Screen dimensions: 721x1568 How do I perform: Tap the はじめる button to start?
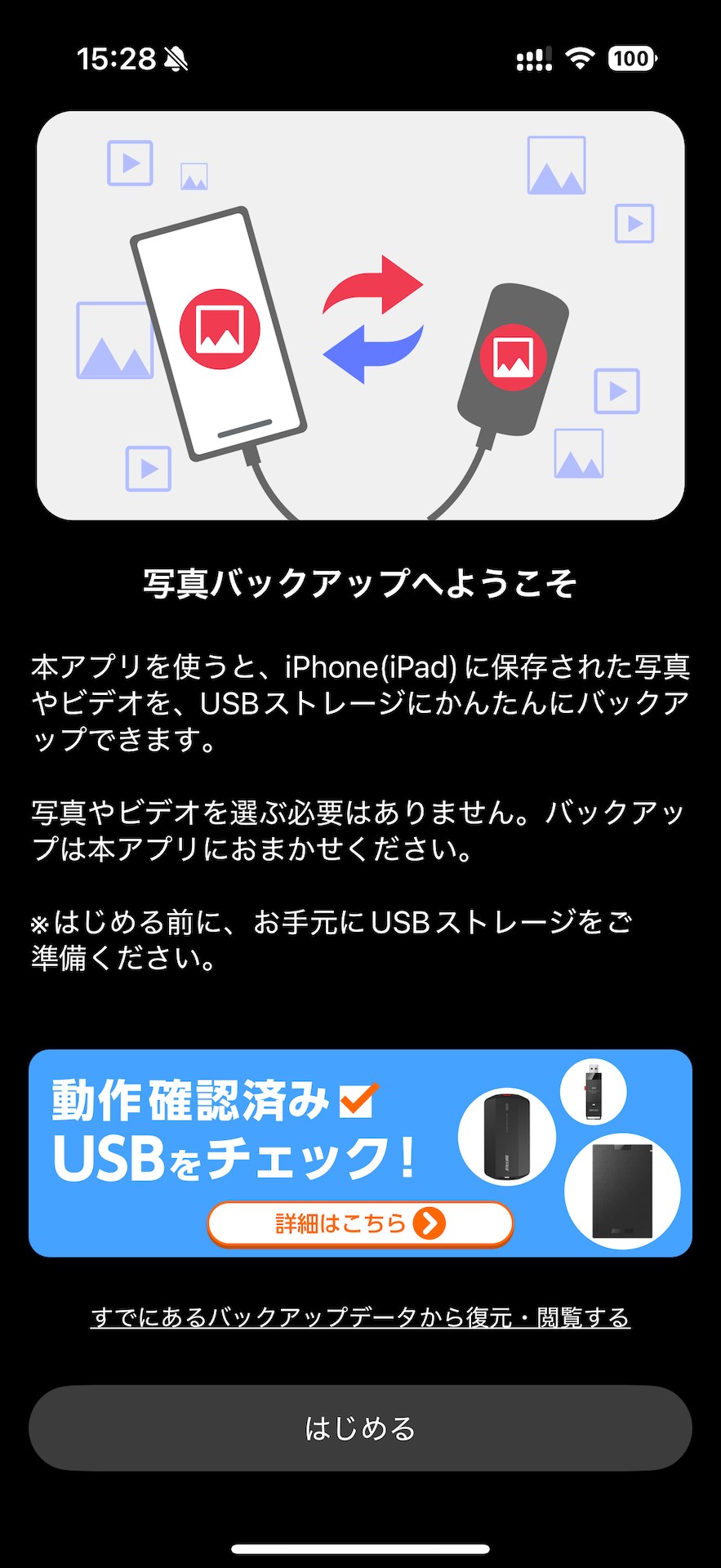point(360,1428)
